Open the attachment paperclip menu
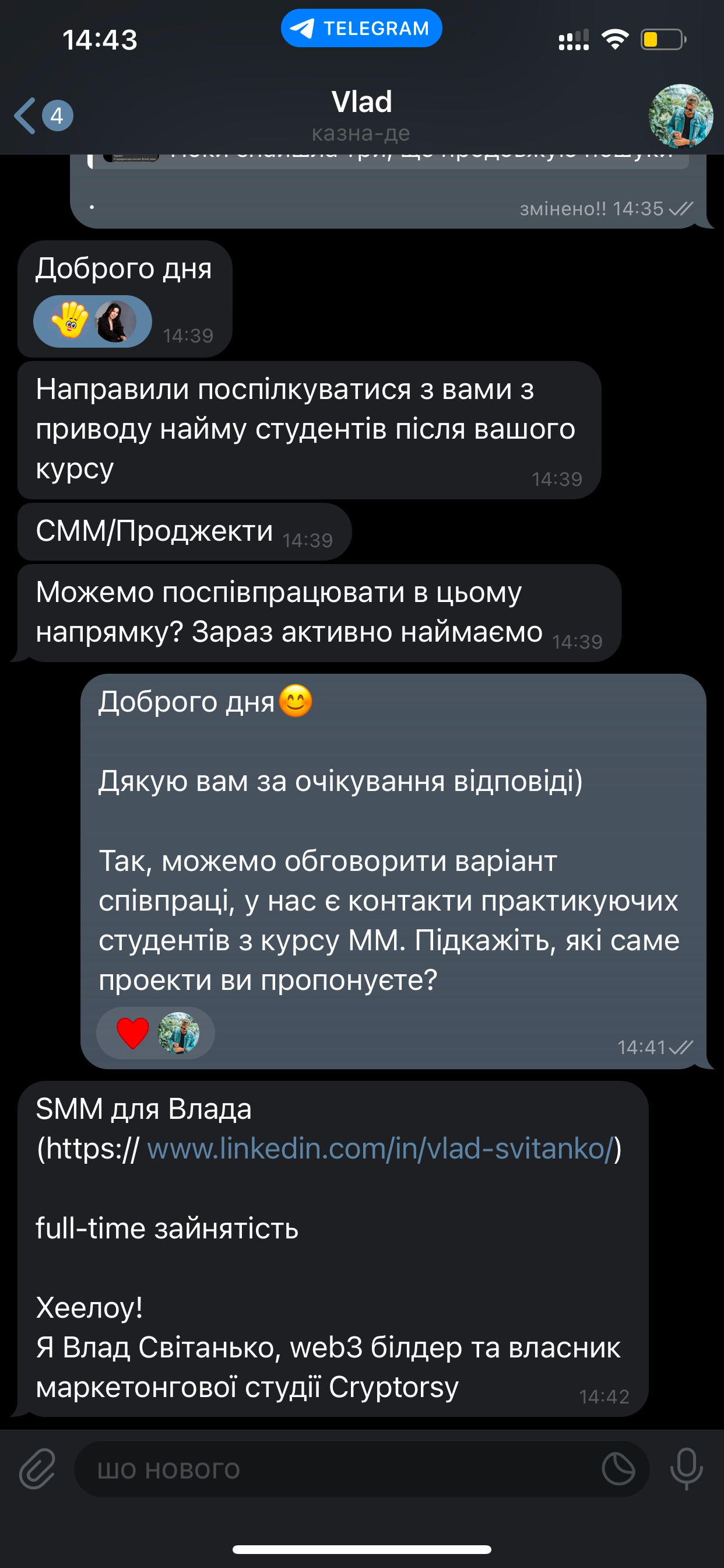 (37, 1468)
